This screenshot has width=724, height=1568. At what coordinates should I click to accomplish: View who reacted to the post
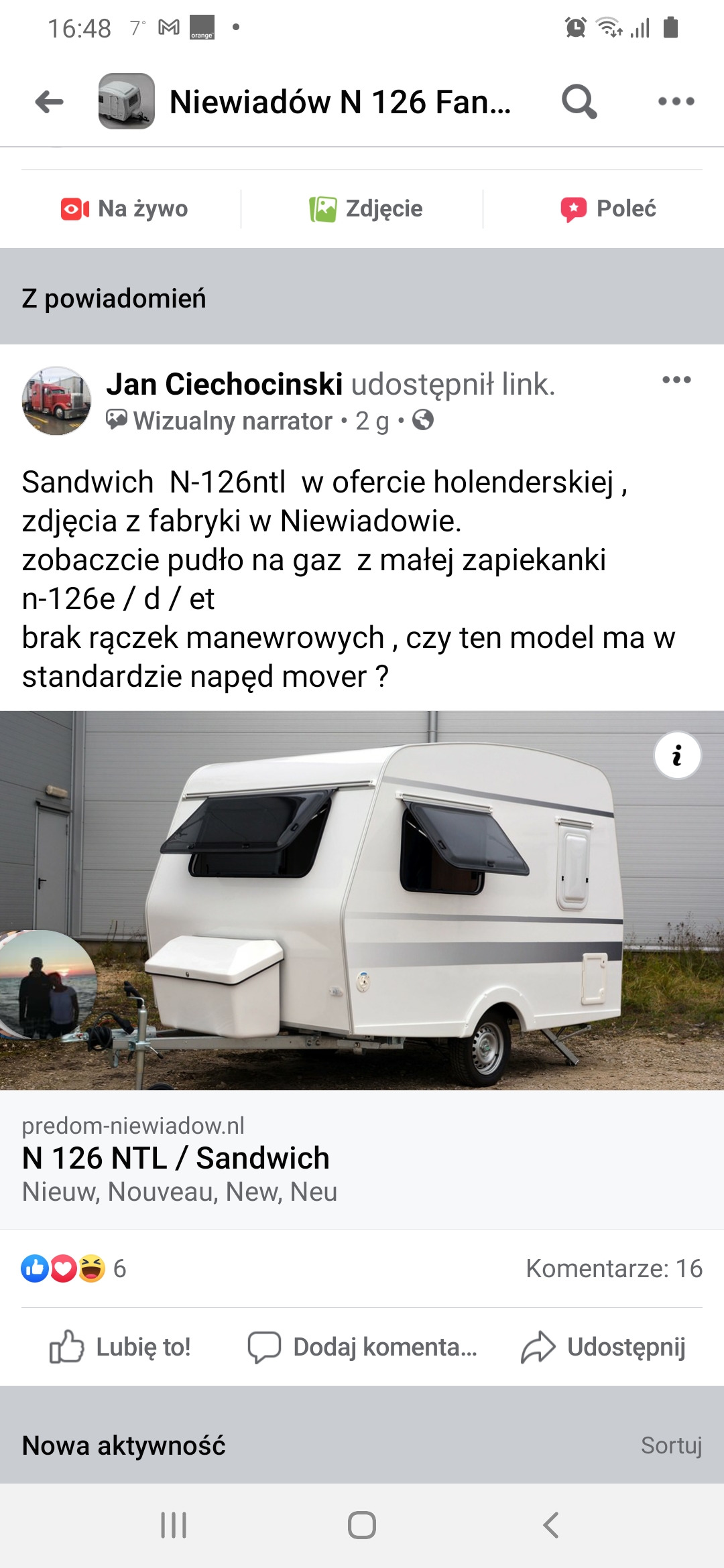[x=74, y=1268]
